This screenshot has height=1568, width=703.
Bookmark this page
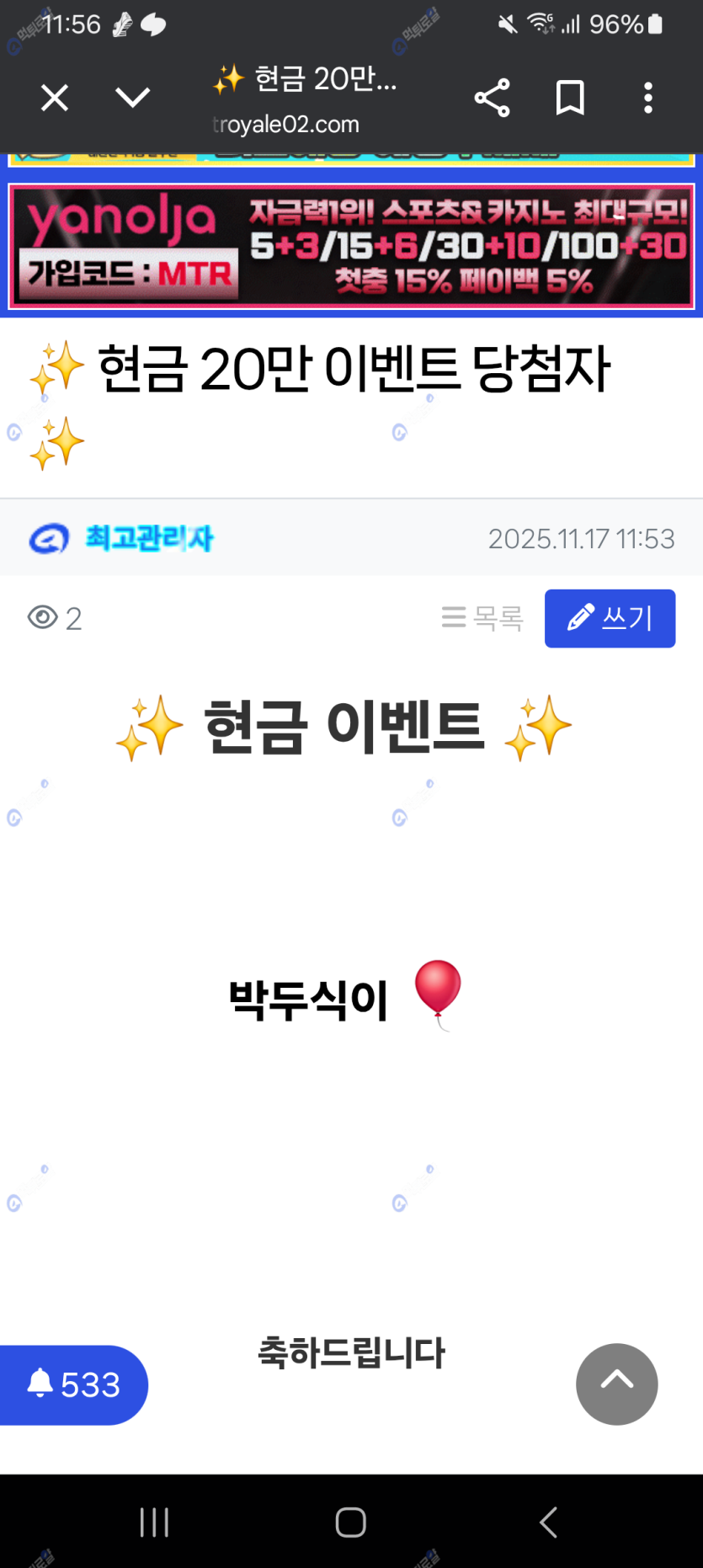(x=570, y=99)
